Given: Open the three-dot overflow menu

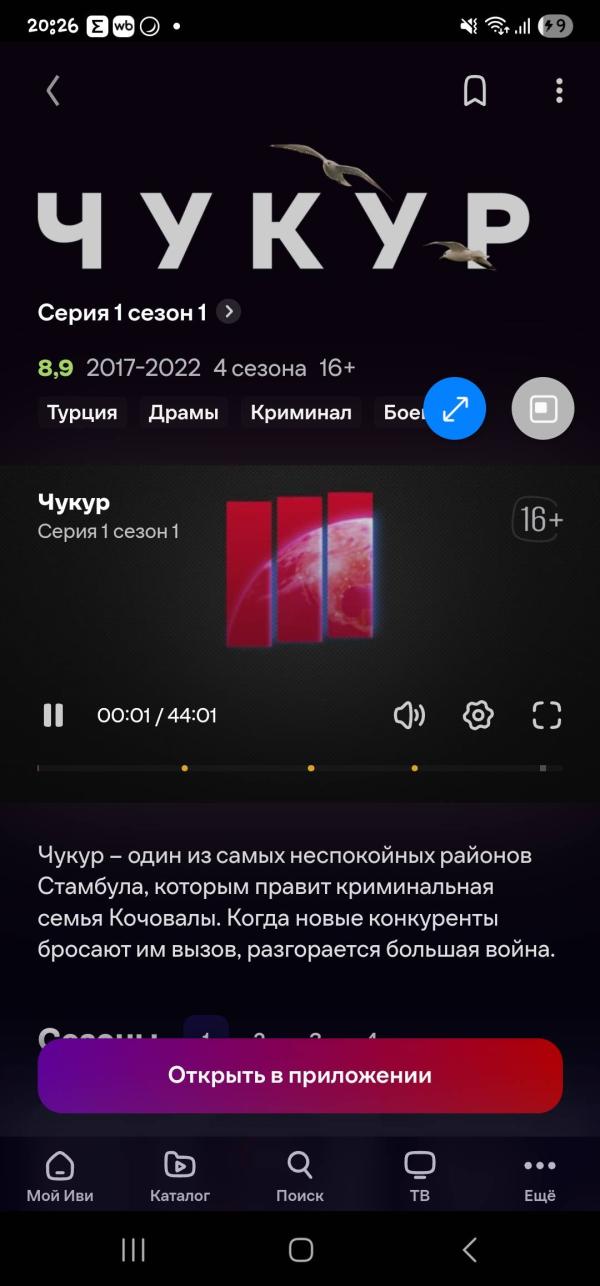Looking at the screenshot, I should (559, 91).
